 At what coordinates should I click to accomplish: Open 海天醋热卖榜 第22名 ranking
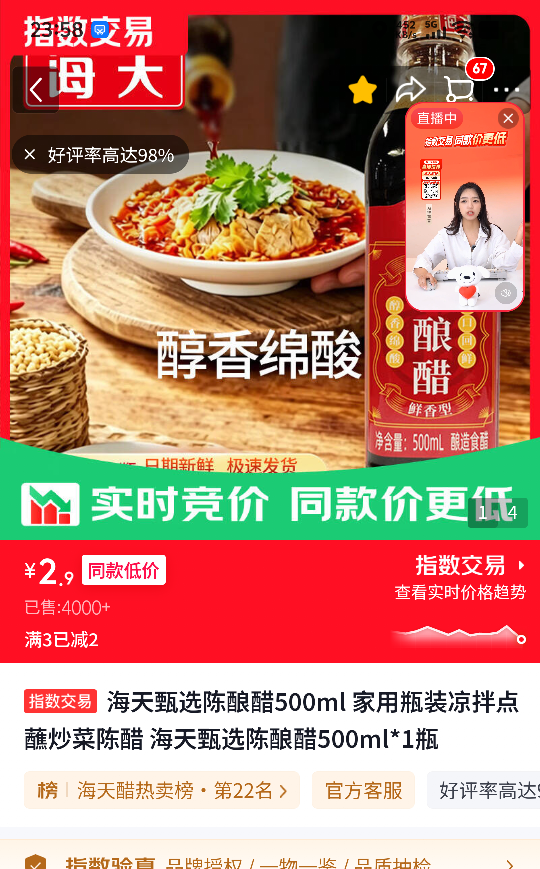(x=162, y=790)
